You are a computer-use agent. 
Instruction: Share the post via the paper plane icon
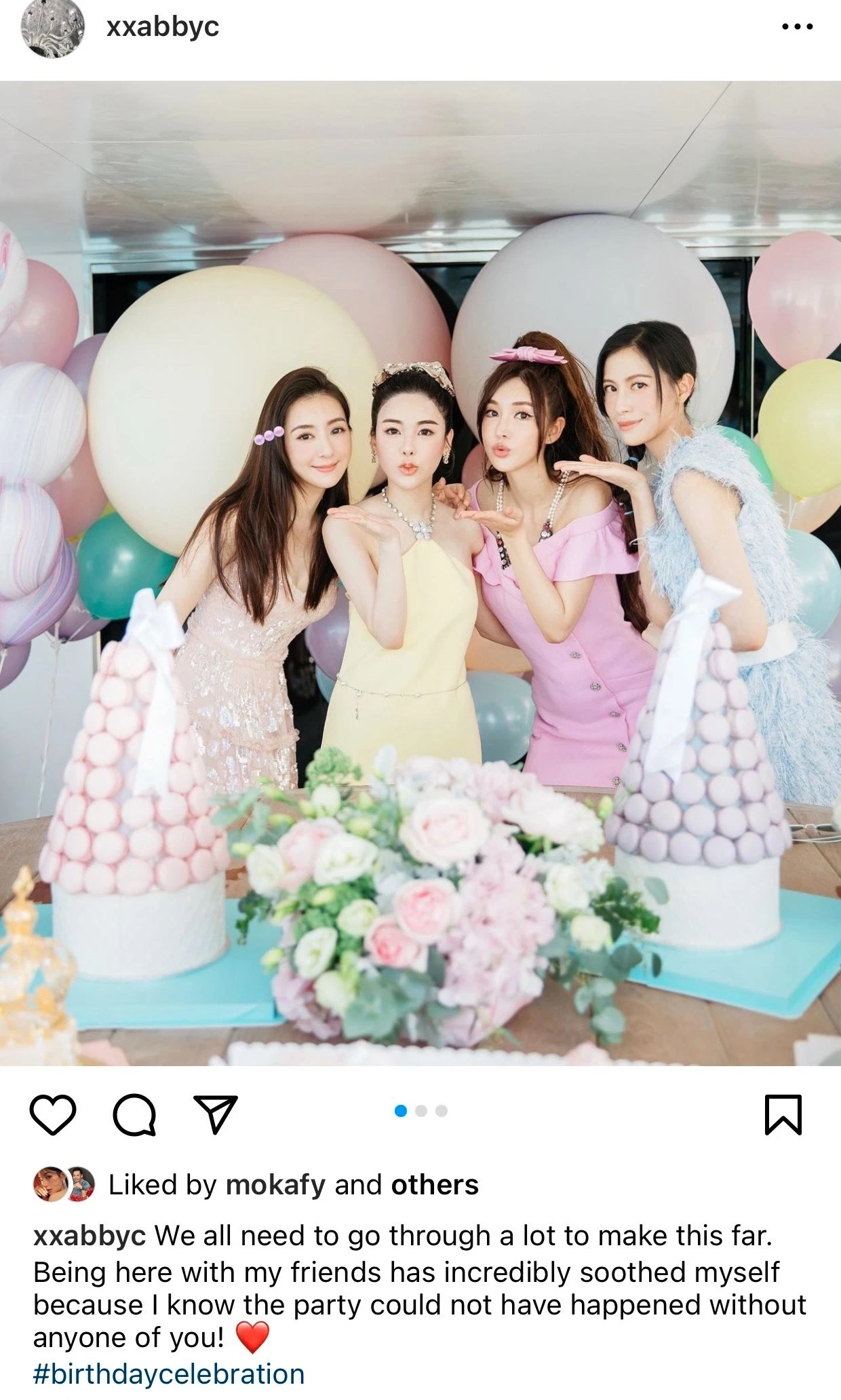[x=215, y=1114]
